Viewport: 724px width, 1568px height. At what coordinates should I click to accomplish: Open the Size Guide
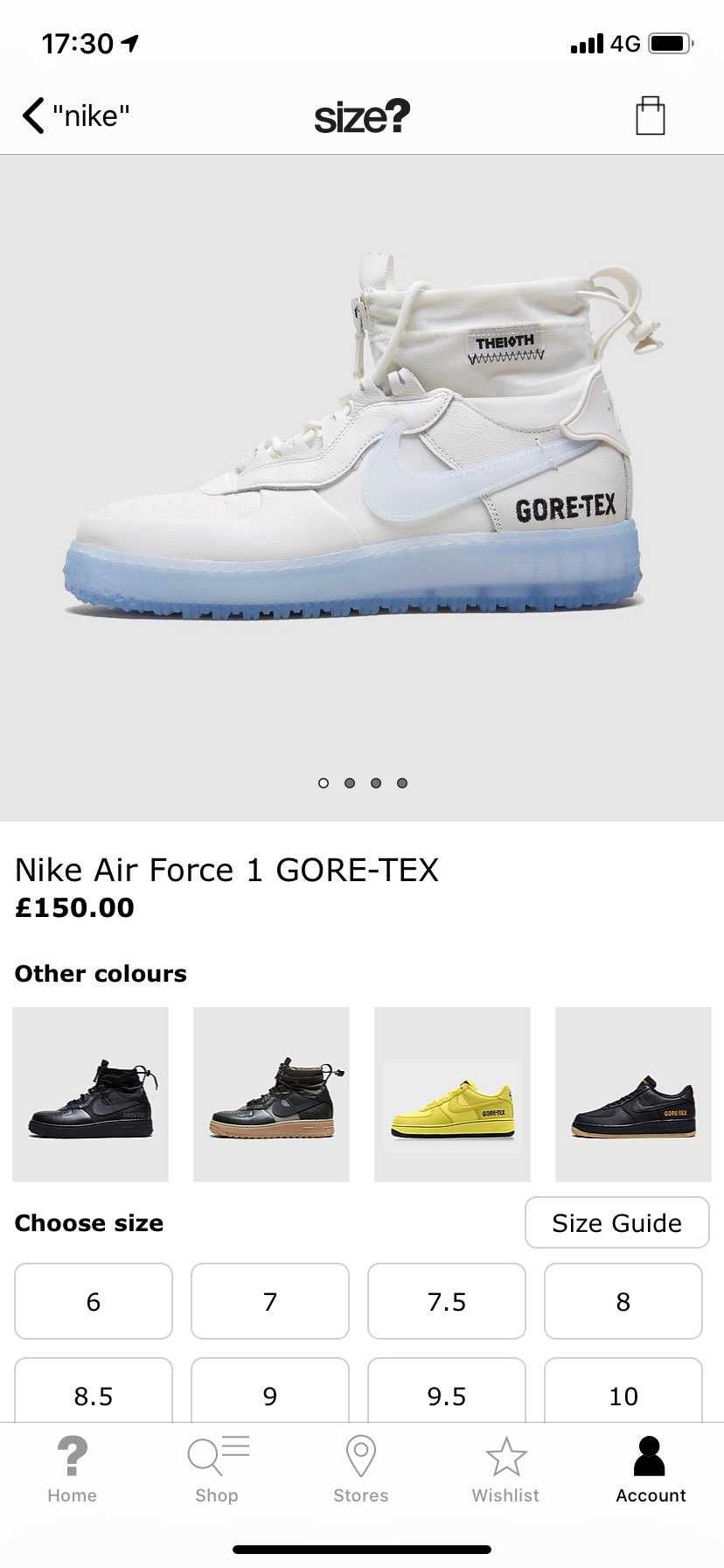click(616, 1222)
